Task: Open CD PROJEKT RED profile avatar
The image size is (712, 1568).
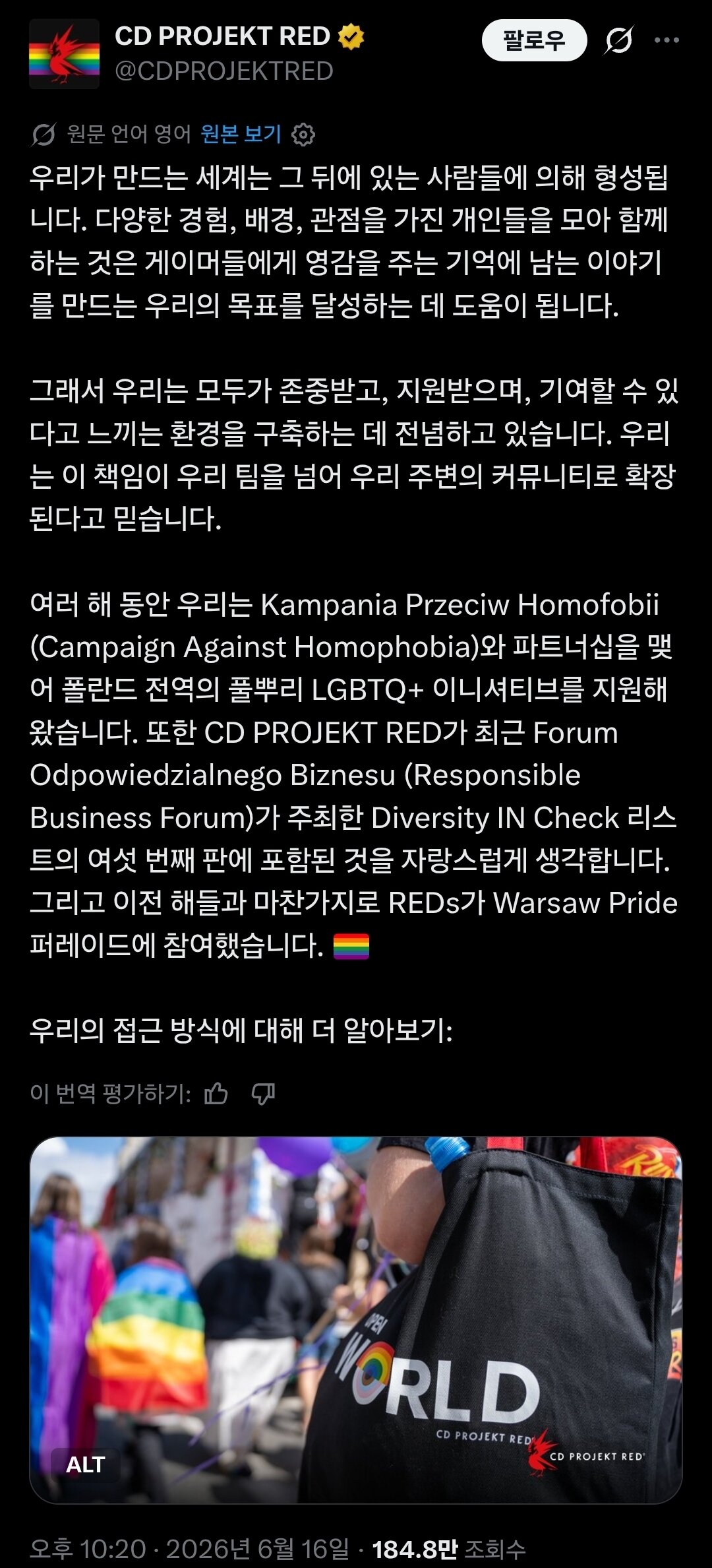Action: [64, 53]
